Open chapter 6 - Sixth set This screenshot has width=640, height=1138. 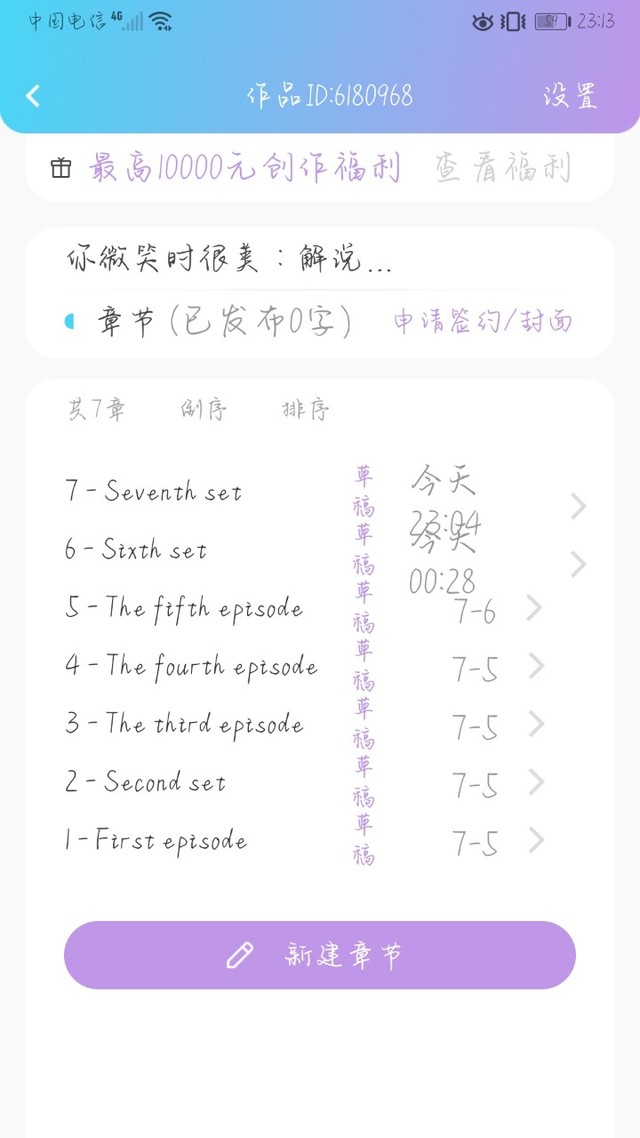pyautogui.click(x=136, y=550)
